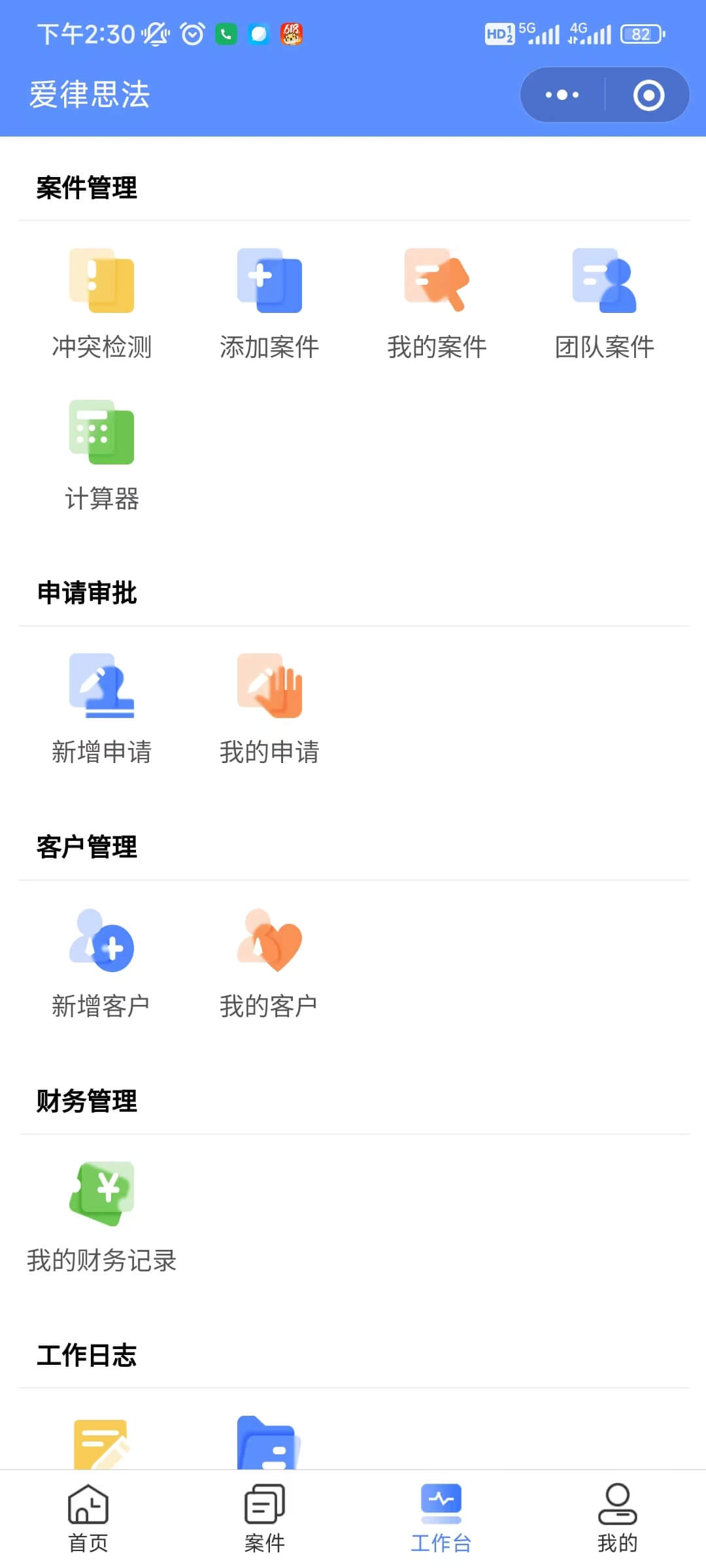This screenshot has width=706, height=1568.
Task: Switch to the 首页 tab
Action: click(88, 1519)
